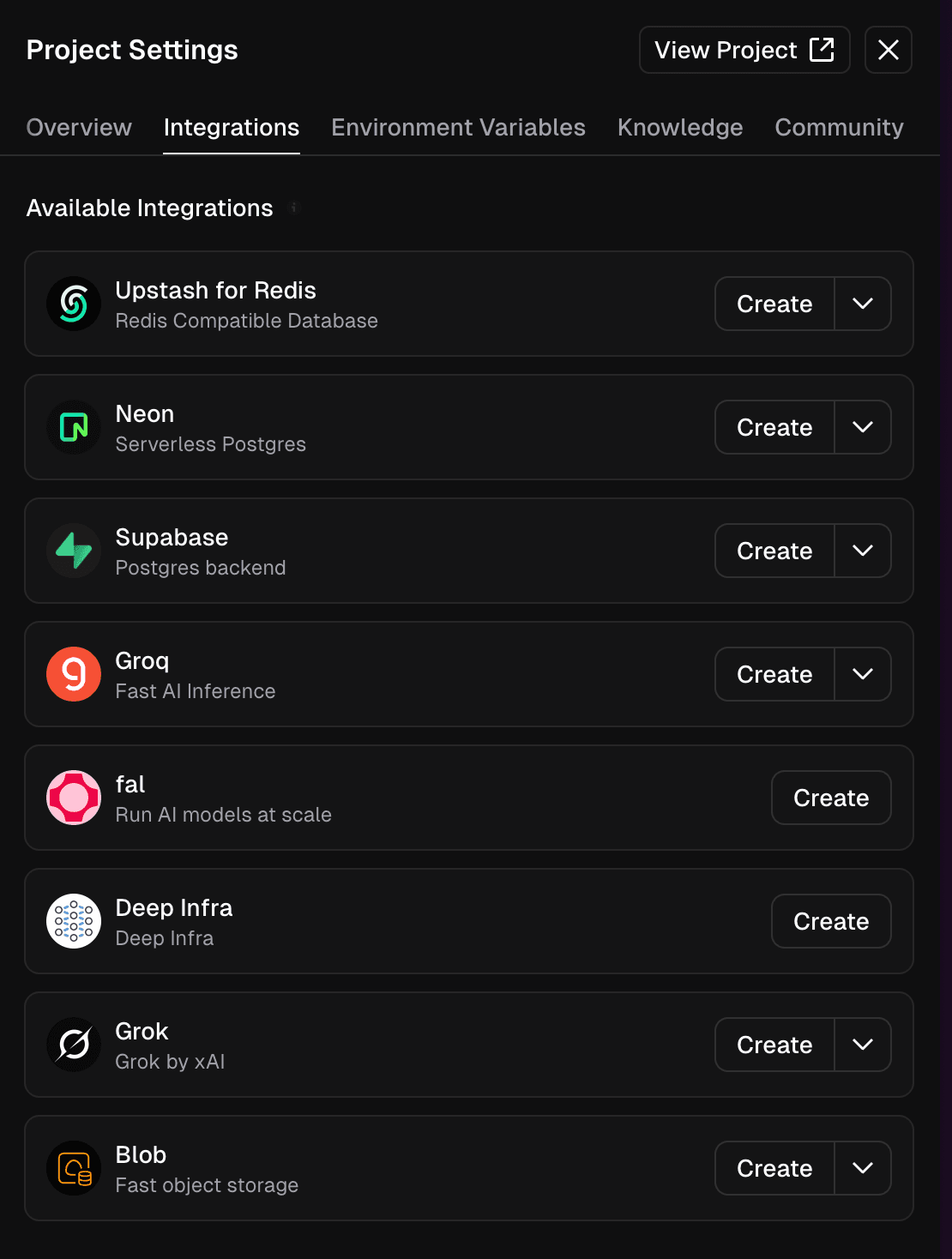Click Create for Deep Infra
Image resolution: width=952 pixels, height=1259 pixels.
pyautogui.click(x=830, y=921)
